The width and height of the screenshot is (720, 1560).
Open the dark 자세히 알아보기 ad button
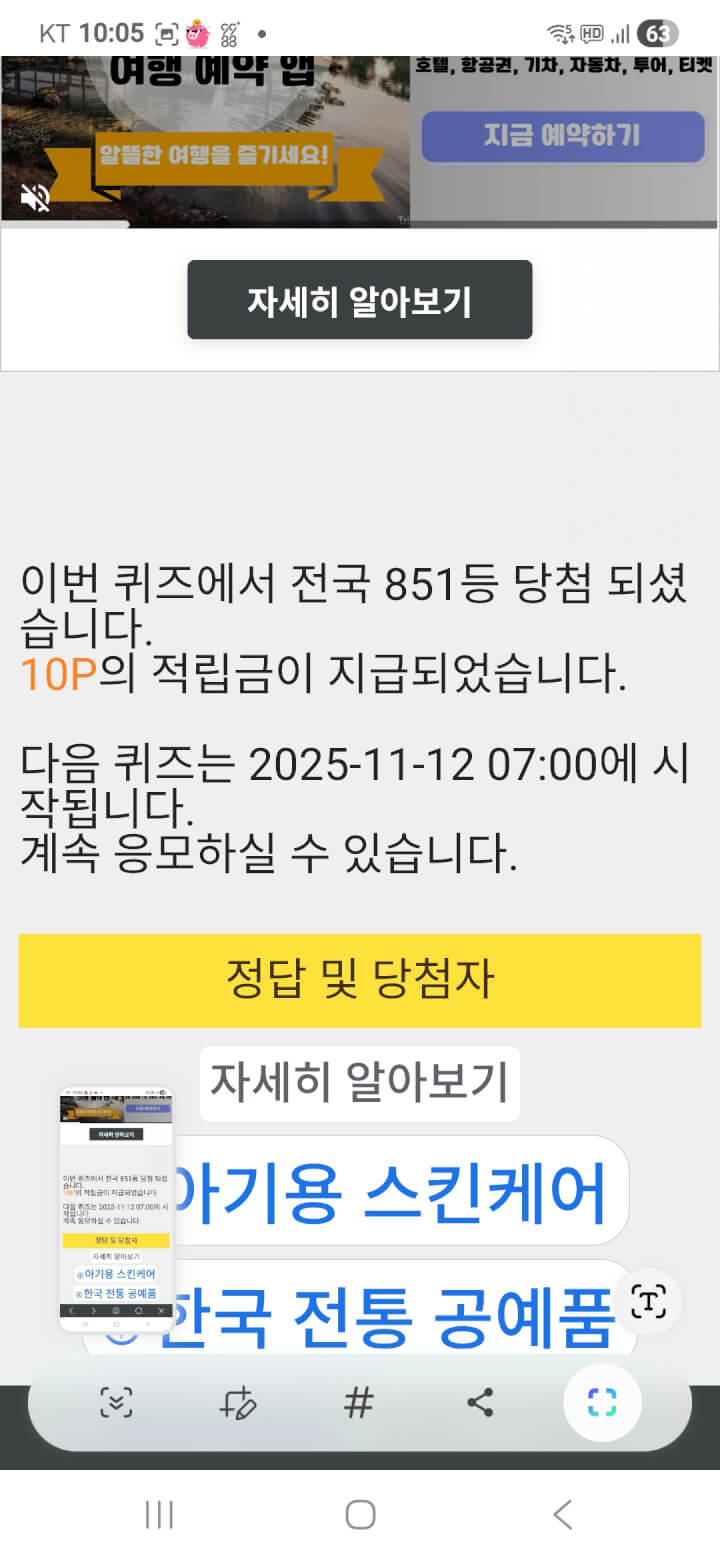point(359,300)
